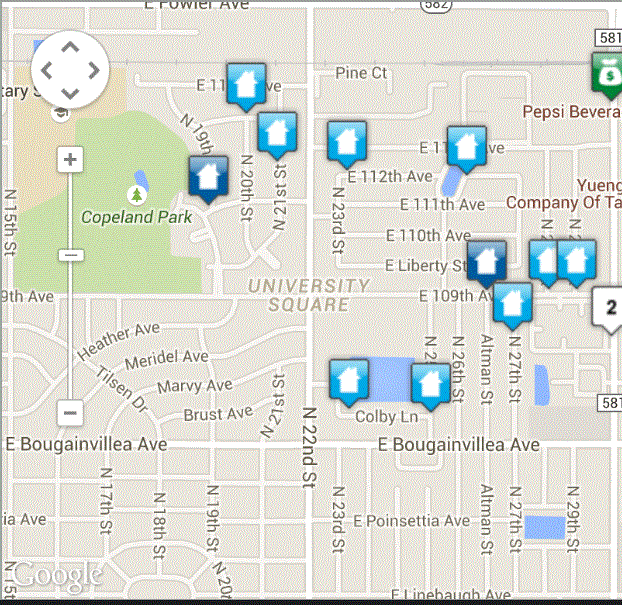Open the dark house marker on E Liberty St
The image size is (622, 605).
tap(486, 260)
